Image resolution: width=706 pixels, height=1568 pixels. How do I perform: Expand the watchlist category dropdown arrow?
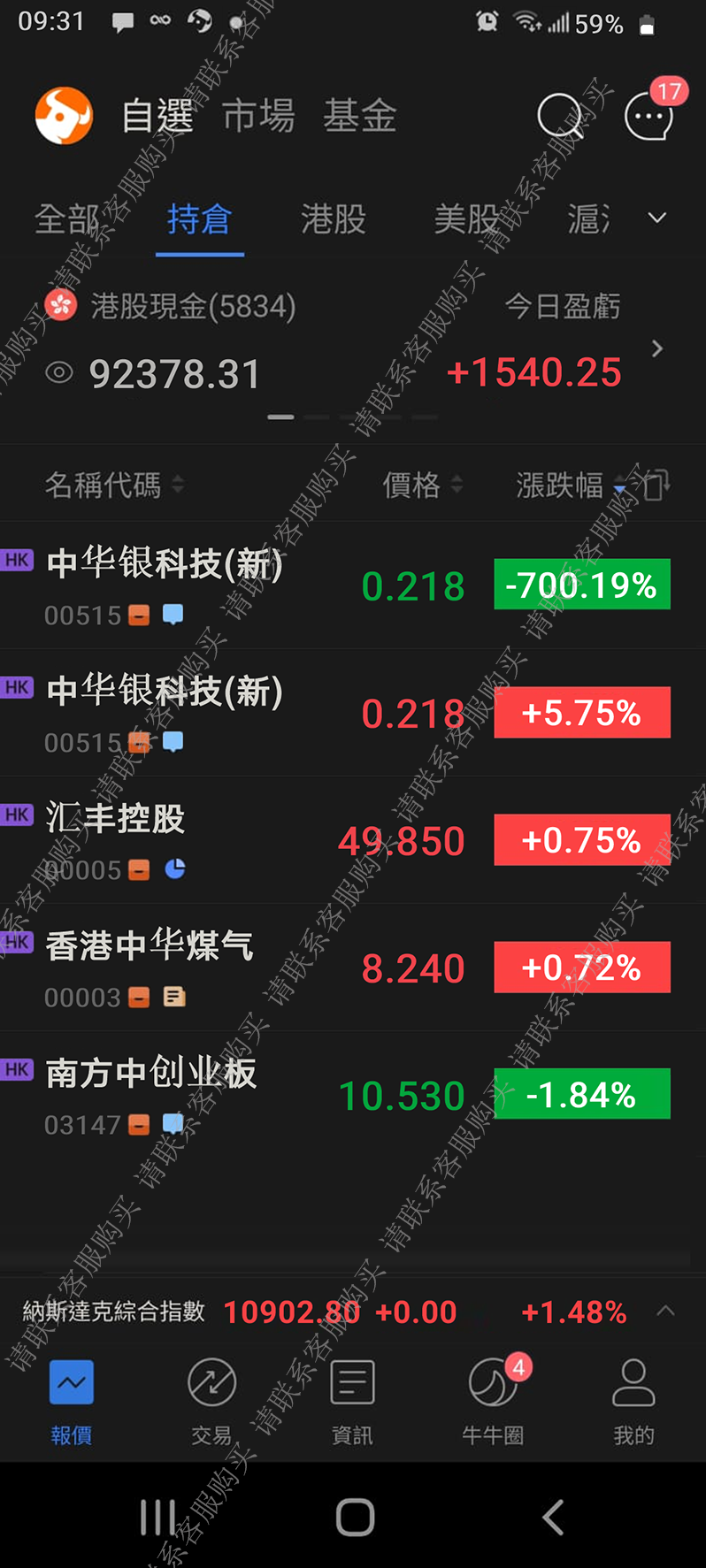(657, 218)
